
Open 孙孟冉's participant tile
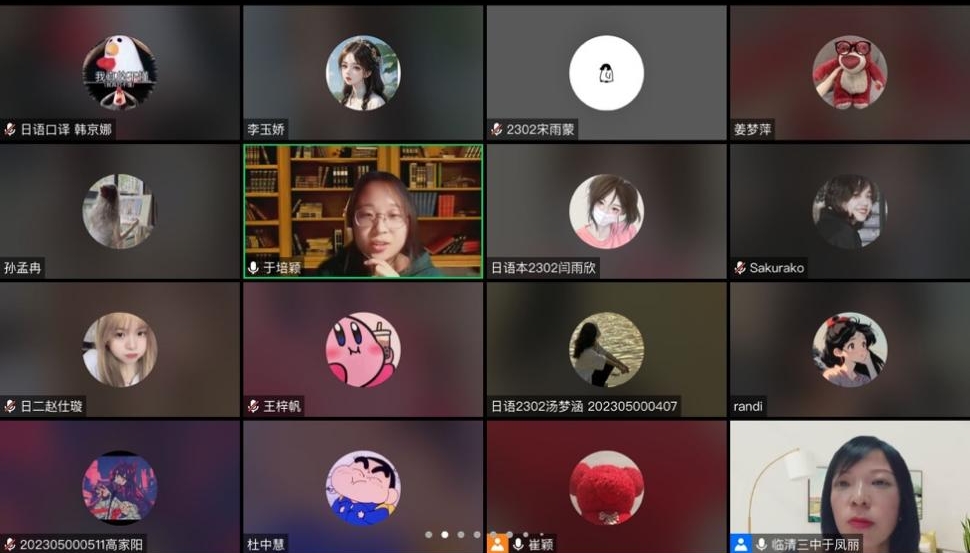click(x=120, y=211)
